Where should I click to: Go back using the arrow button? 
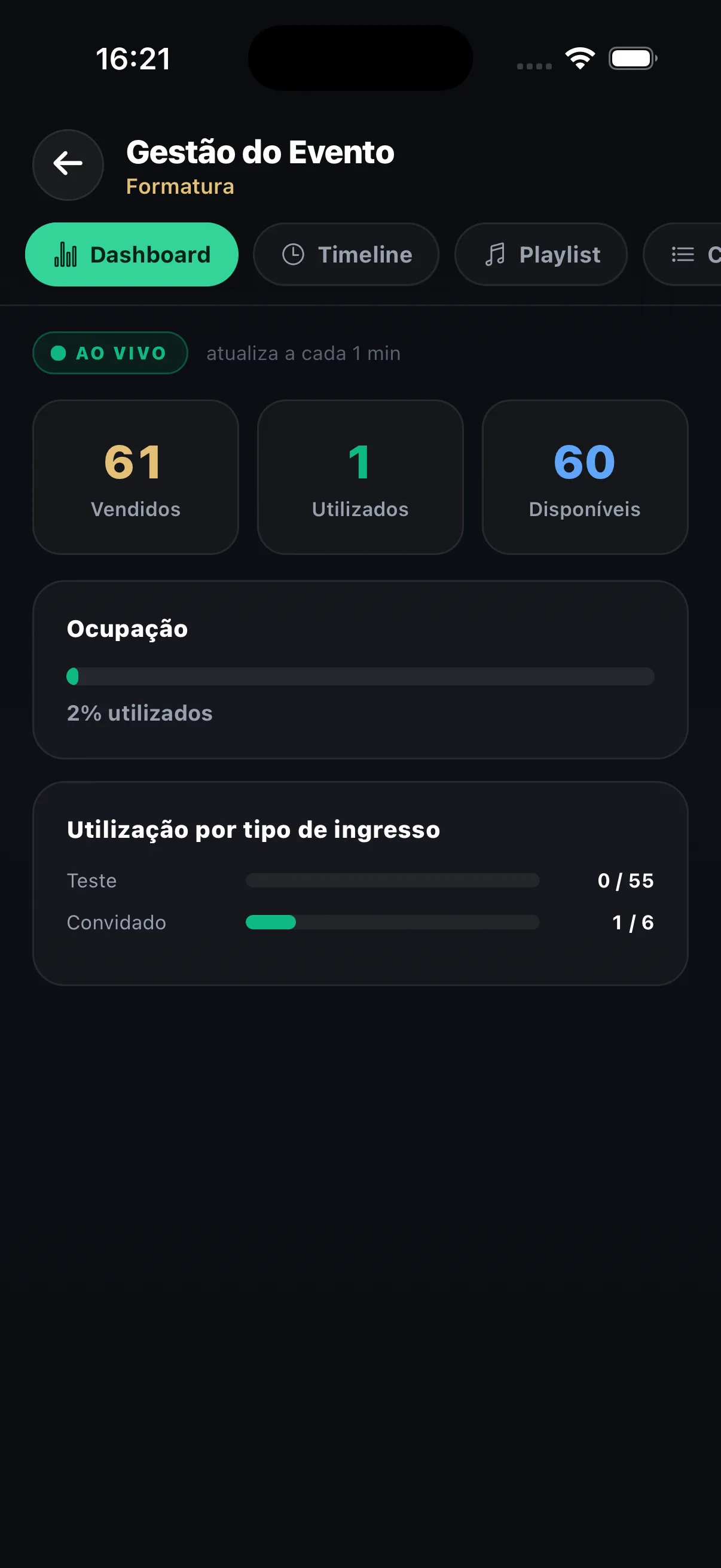point(68,164)
